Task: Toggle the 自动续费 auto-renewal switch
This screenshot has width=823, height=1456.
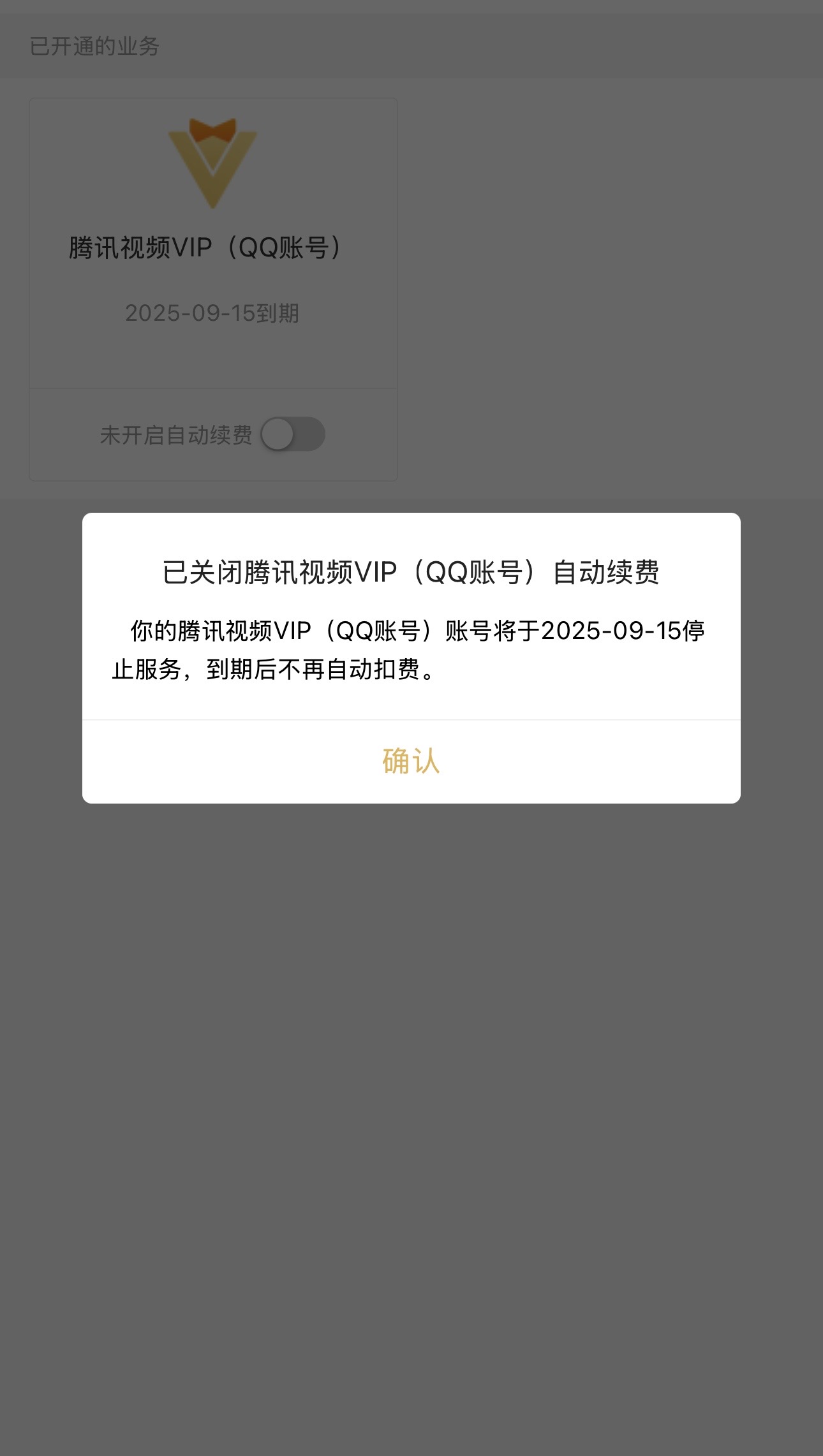Action: 293,434
